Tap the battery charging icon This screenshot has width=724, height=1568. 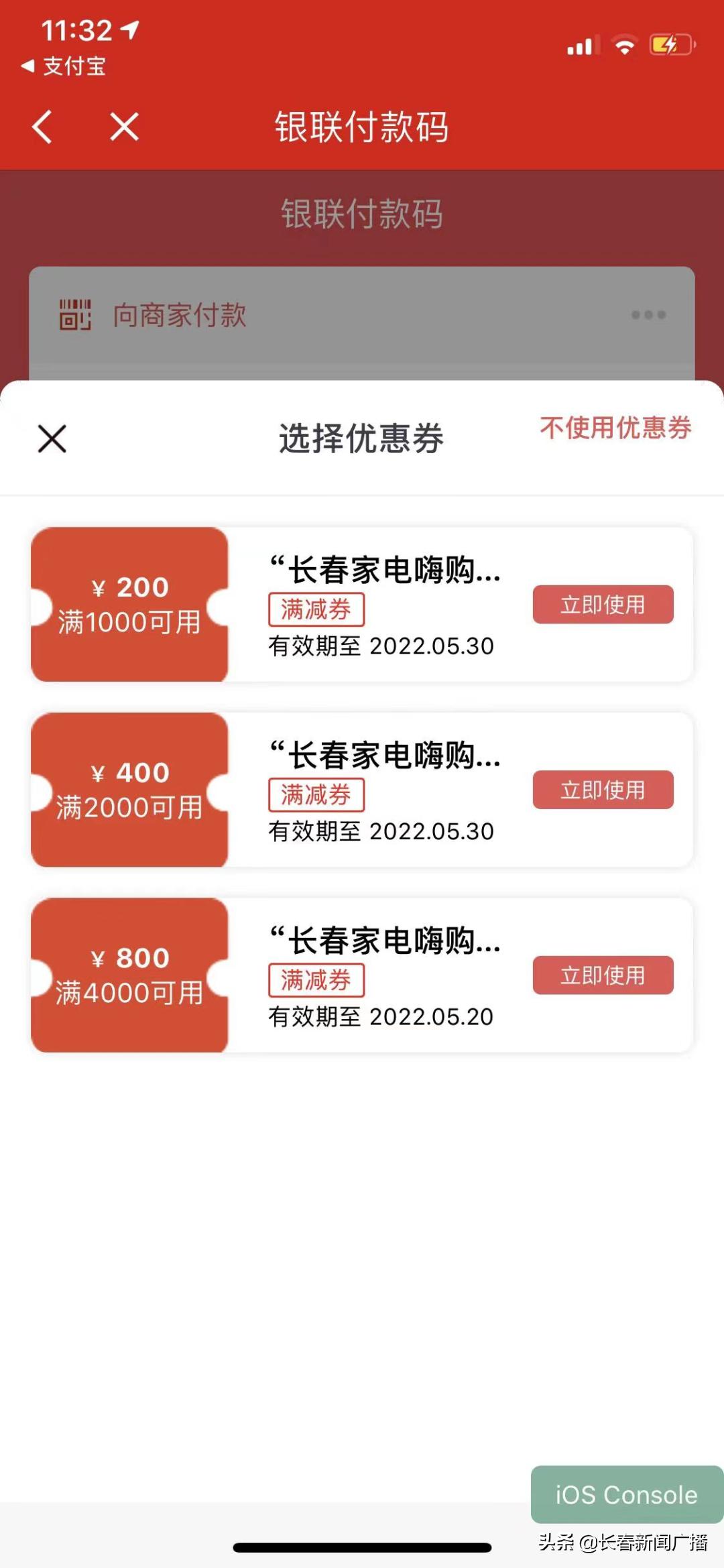(669, 46)
